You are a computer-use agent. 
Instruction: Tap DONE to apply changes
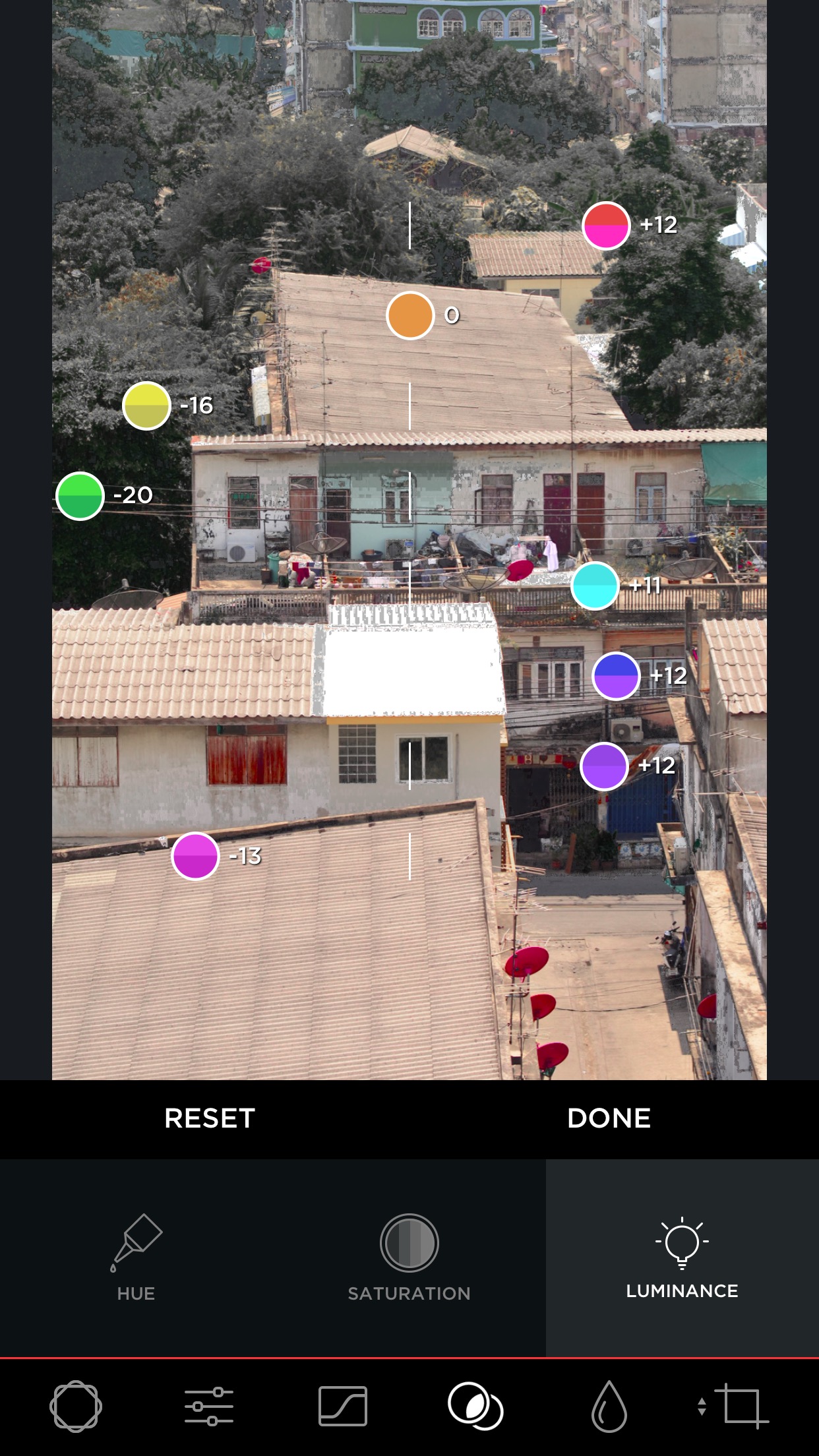(609, 1118)
